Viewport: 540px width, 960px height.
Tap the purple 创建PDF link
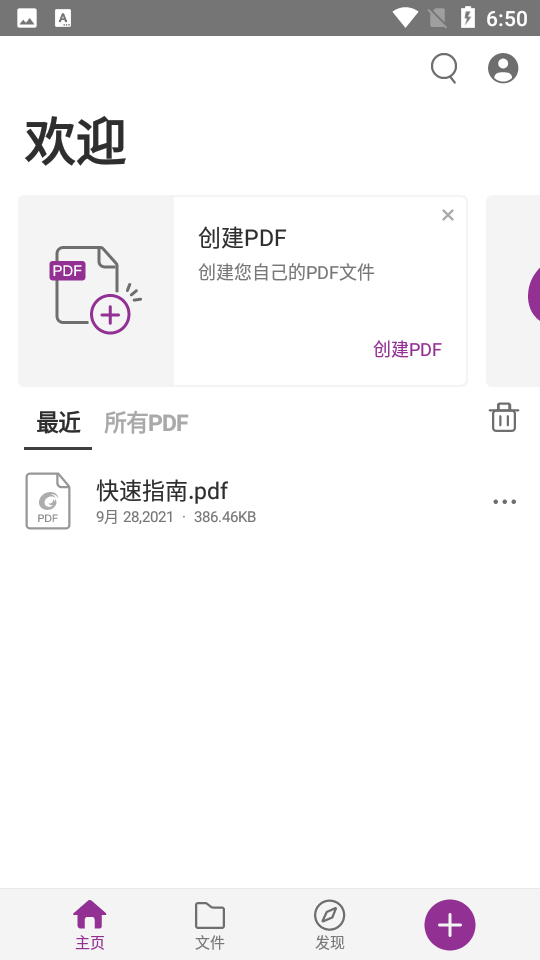tap(407, 350)
